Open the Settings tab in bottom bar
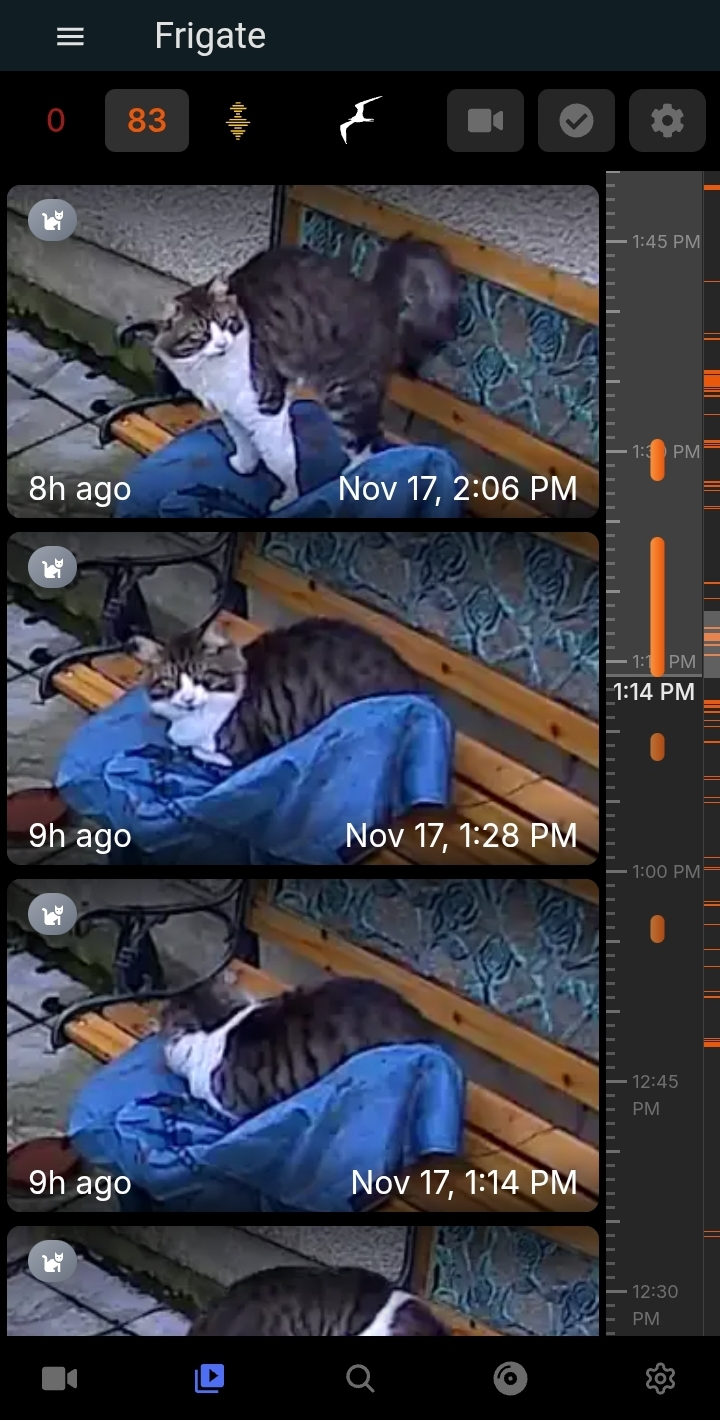 pyautogui.click(x=660, y=1380)
